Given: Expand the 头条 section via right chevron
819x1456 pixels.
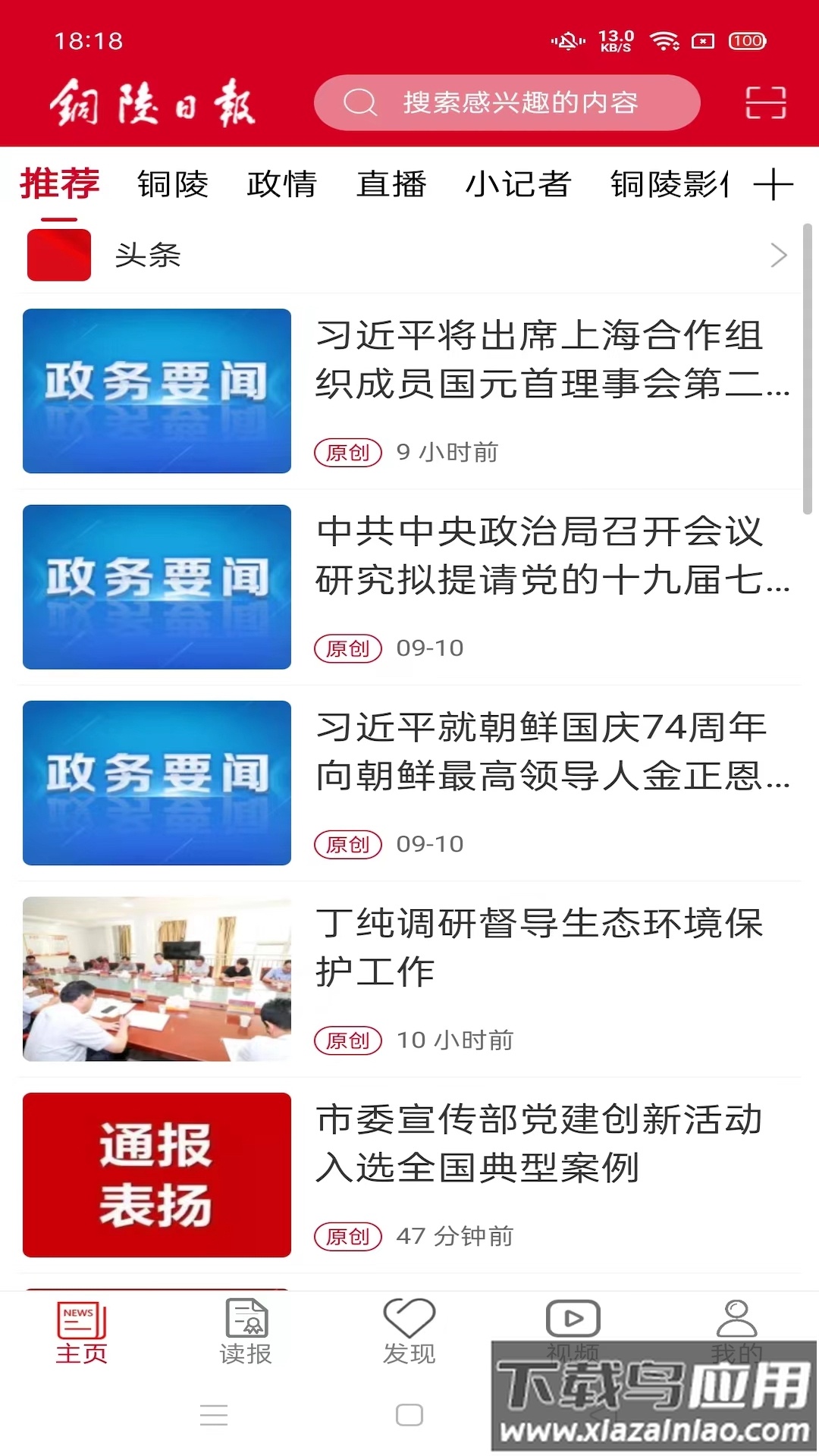Looking at the screenshot, I should coord(778,256).
